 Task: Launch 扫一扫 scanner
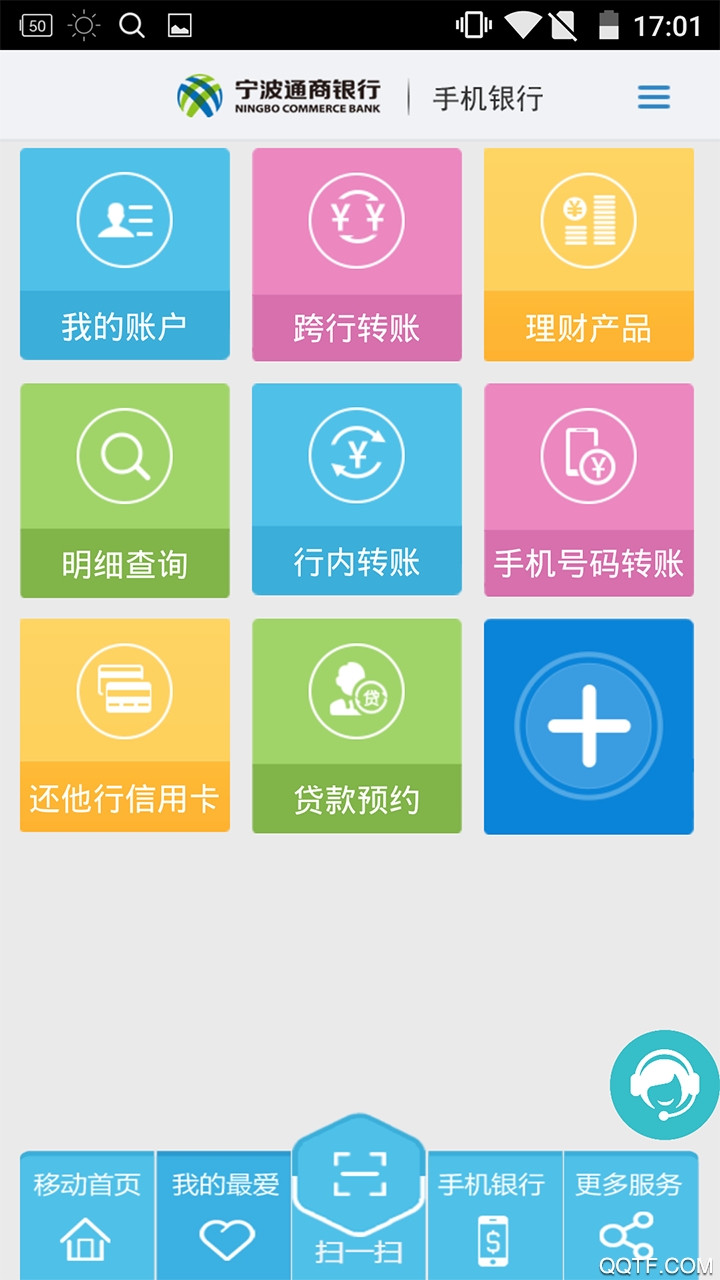(359, 1200)
